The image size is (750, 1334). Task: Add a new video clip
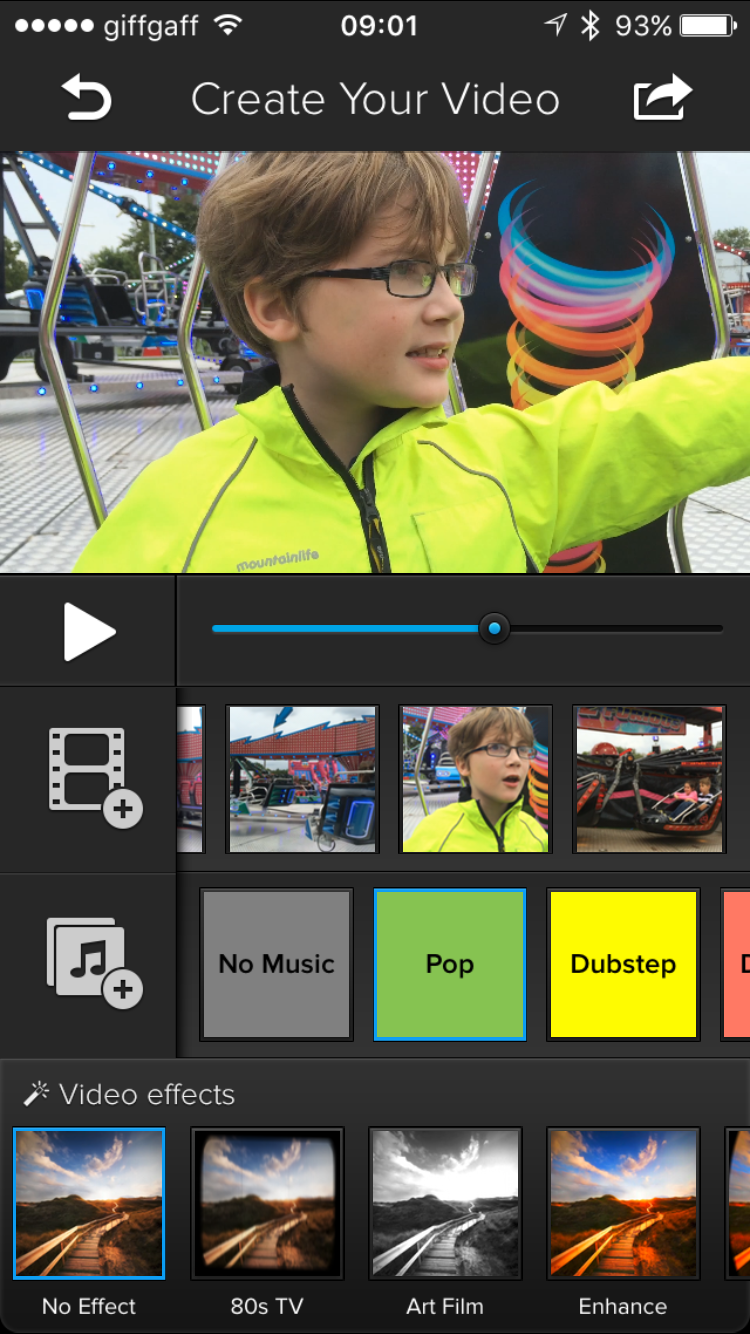pyautogui.click(x=94, y=777)
